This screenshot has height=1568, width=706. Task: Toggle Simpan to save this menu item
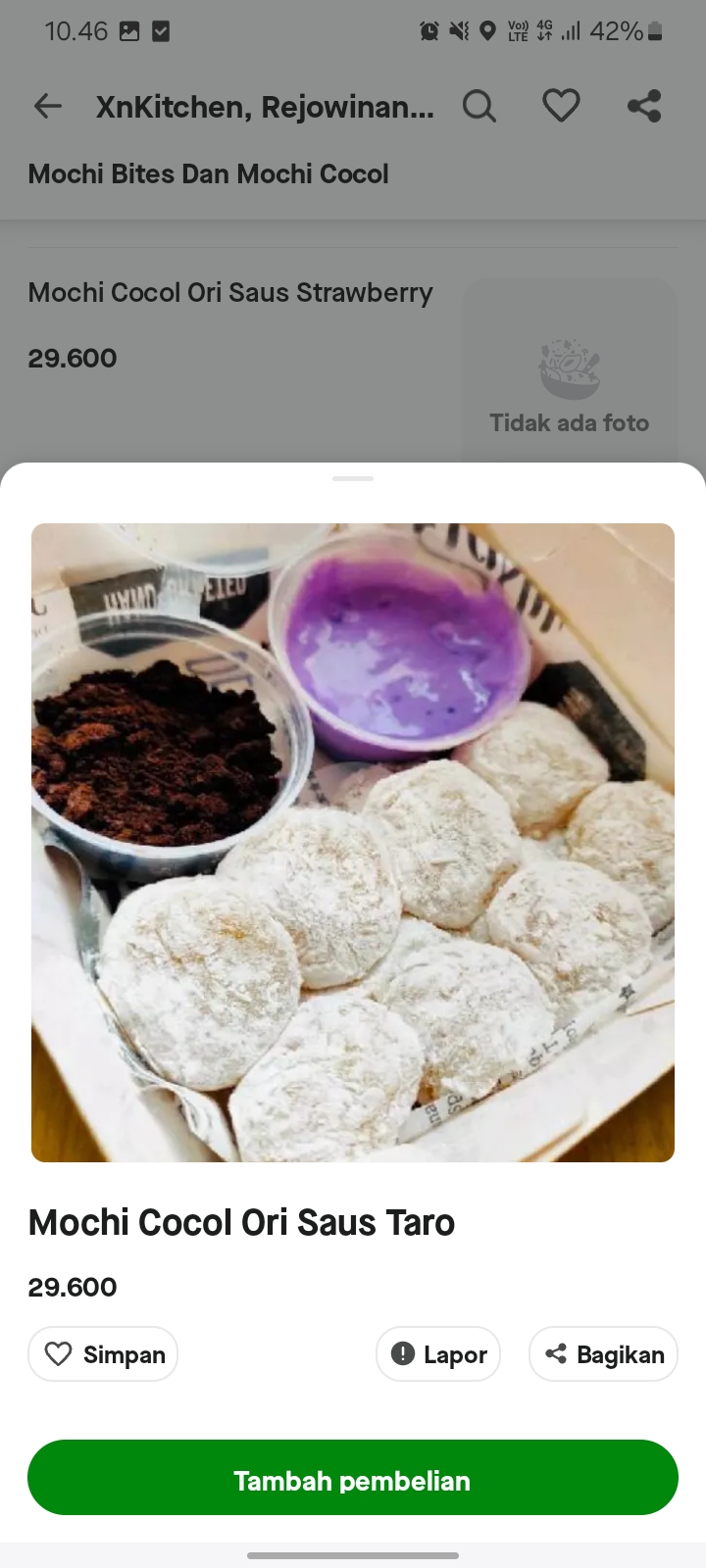pyautogui.click(x=102, y=1353)
